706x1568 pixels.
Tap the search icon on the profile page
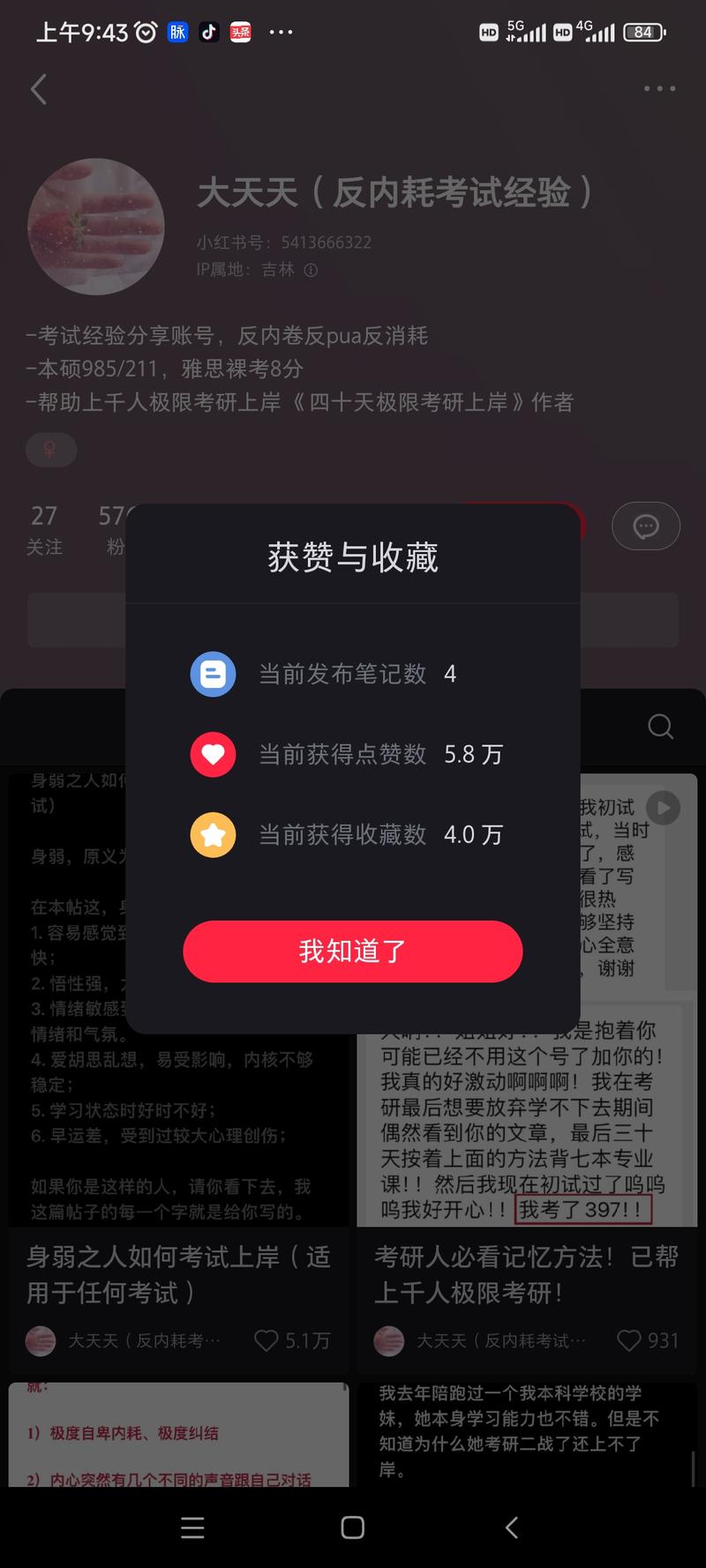(x=660, y=726)
